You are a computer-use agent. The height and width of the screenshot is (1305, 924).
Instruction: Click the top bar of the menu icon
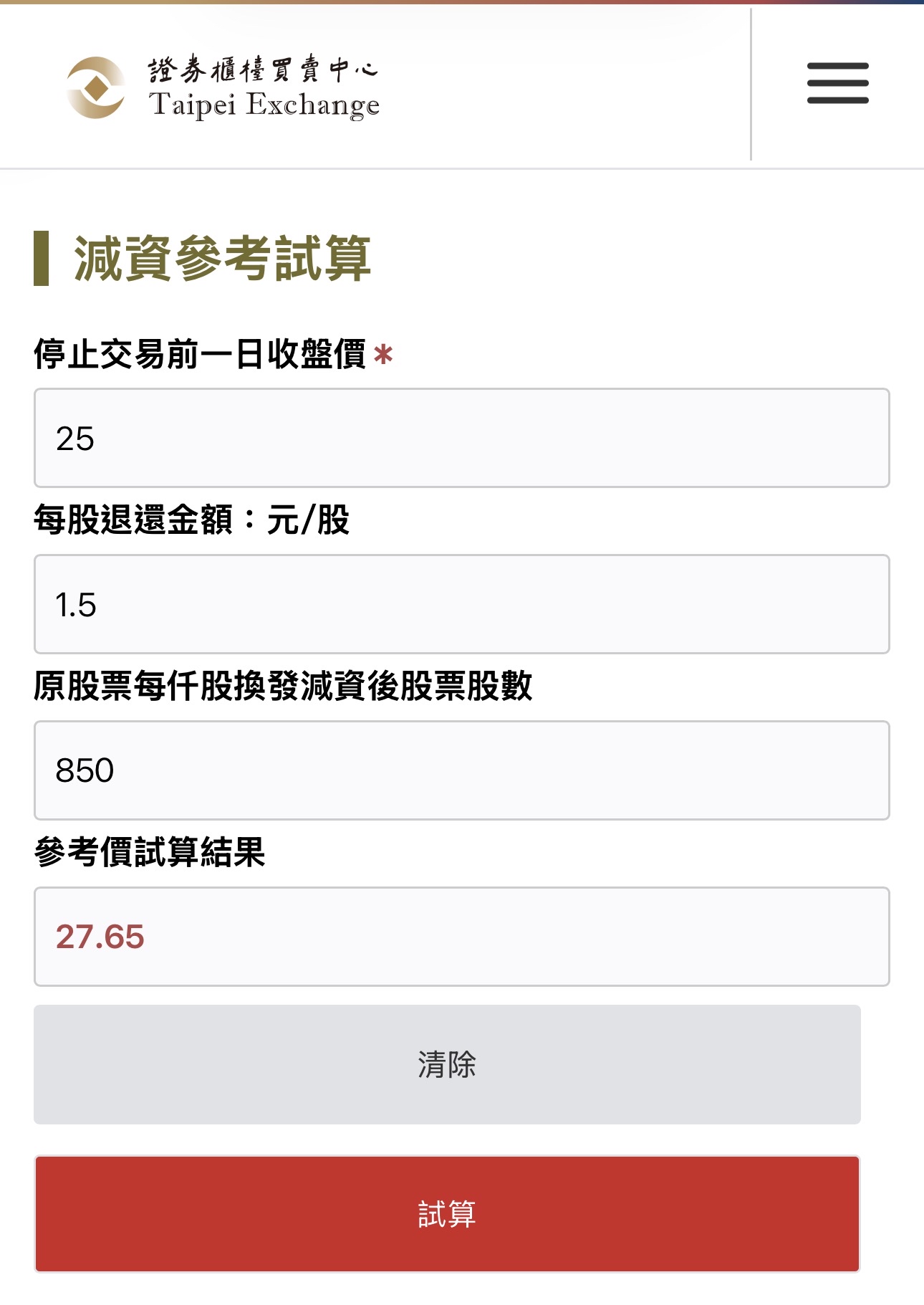point(837,64)
